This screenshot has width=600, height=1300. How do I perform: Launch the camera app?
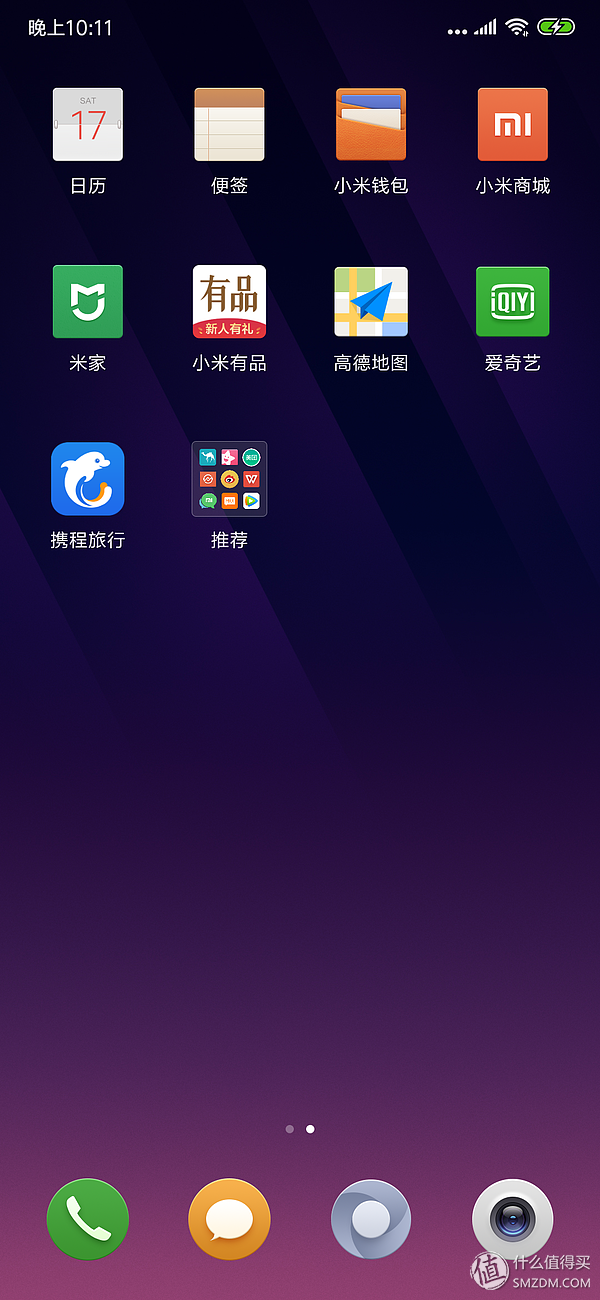[x=512, y=1219]
